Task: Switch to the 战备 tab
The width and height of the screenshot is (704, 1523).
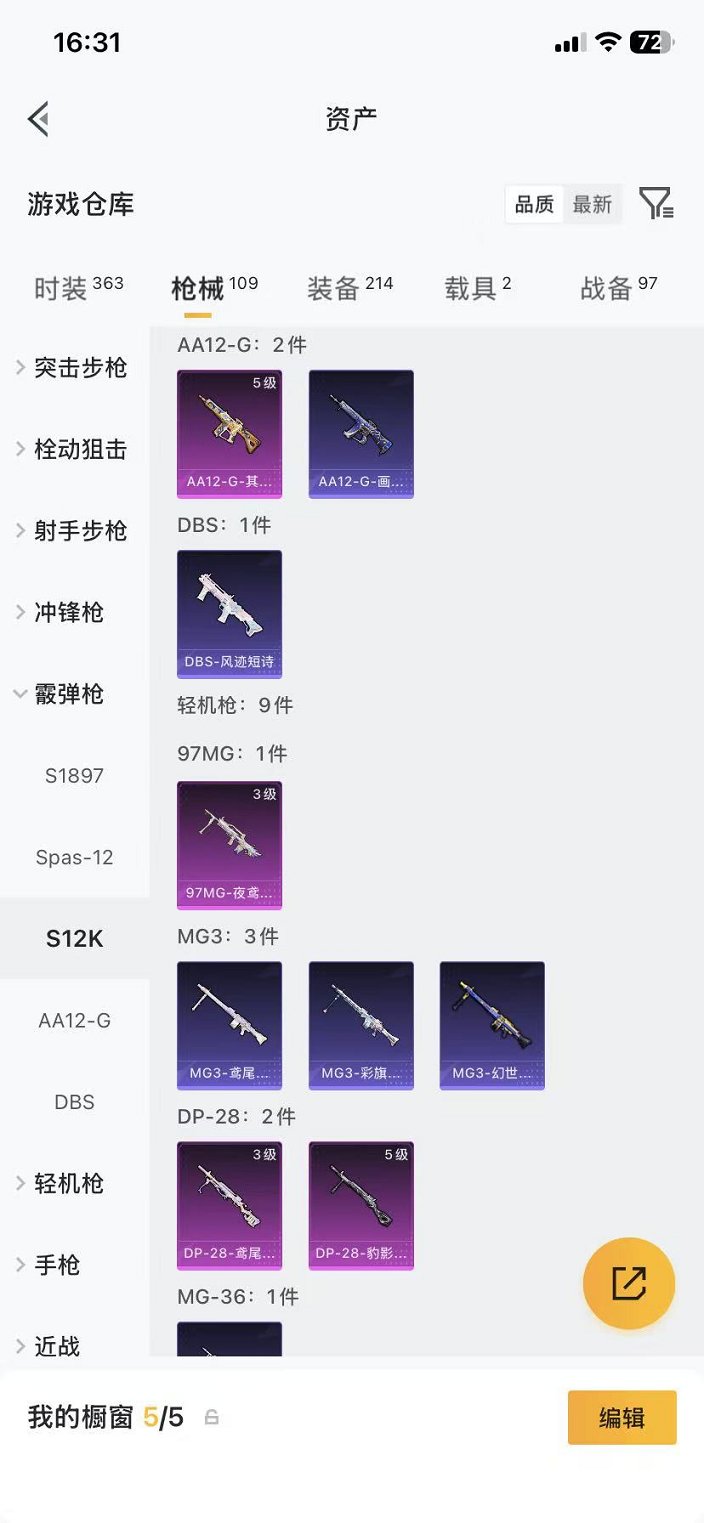Action: coord(619,288)
